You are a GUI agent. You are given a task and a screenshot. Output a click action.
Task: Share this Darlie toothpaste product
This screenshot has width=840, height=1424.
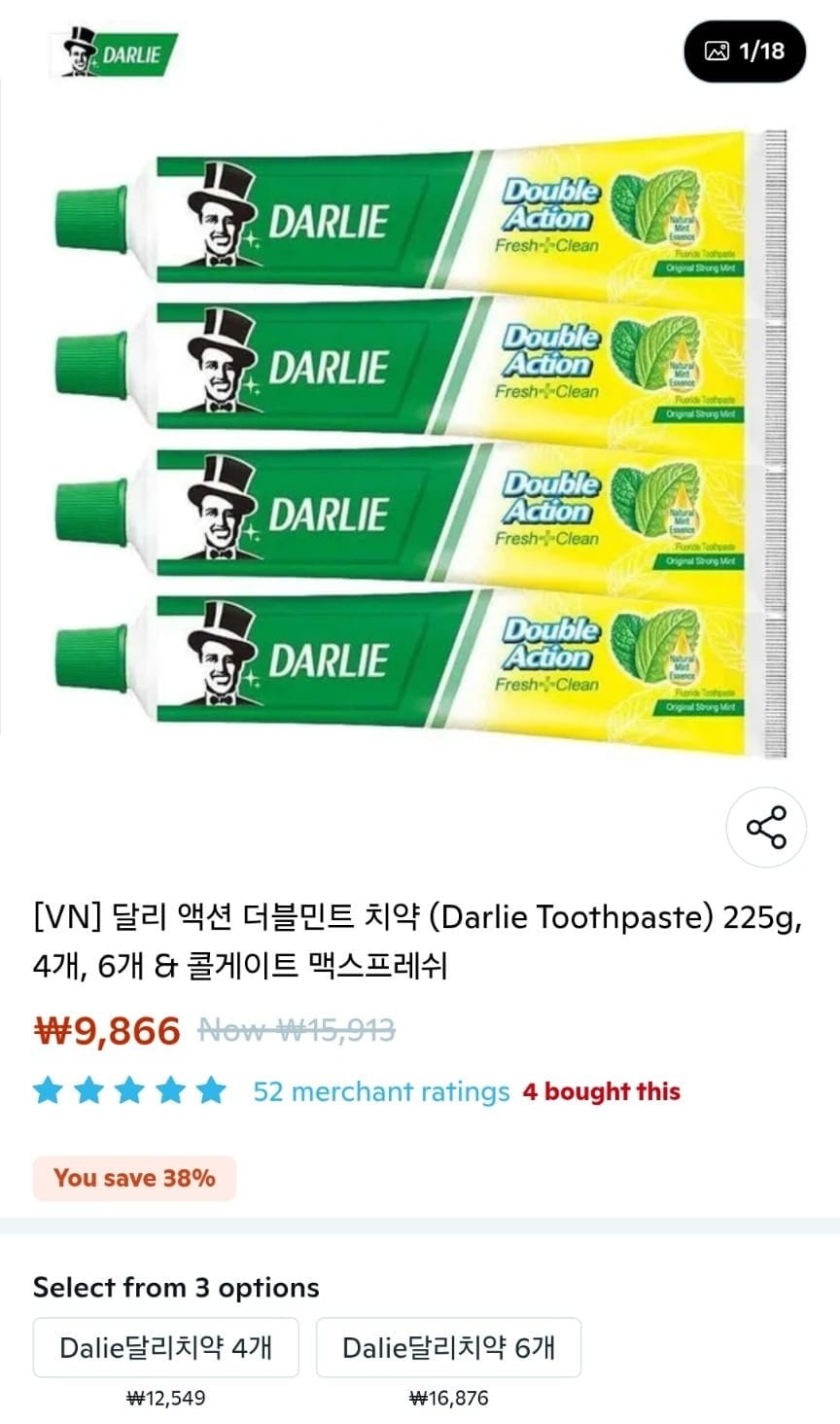[766, 827]
